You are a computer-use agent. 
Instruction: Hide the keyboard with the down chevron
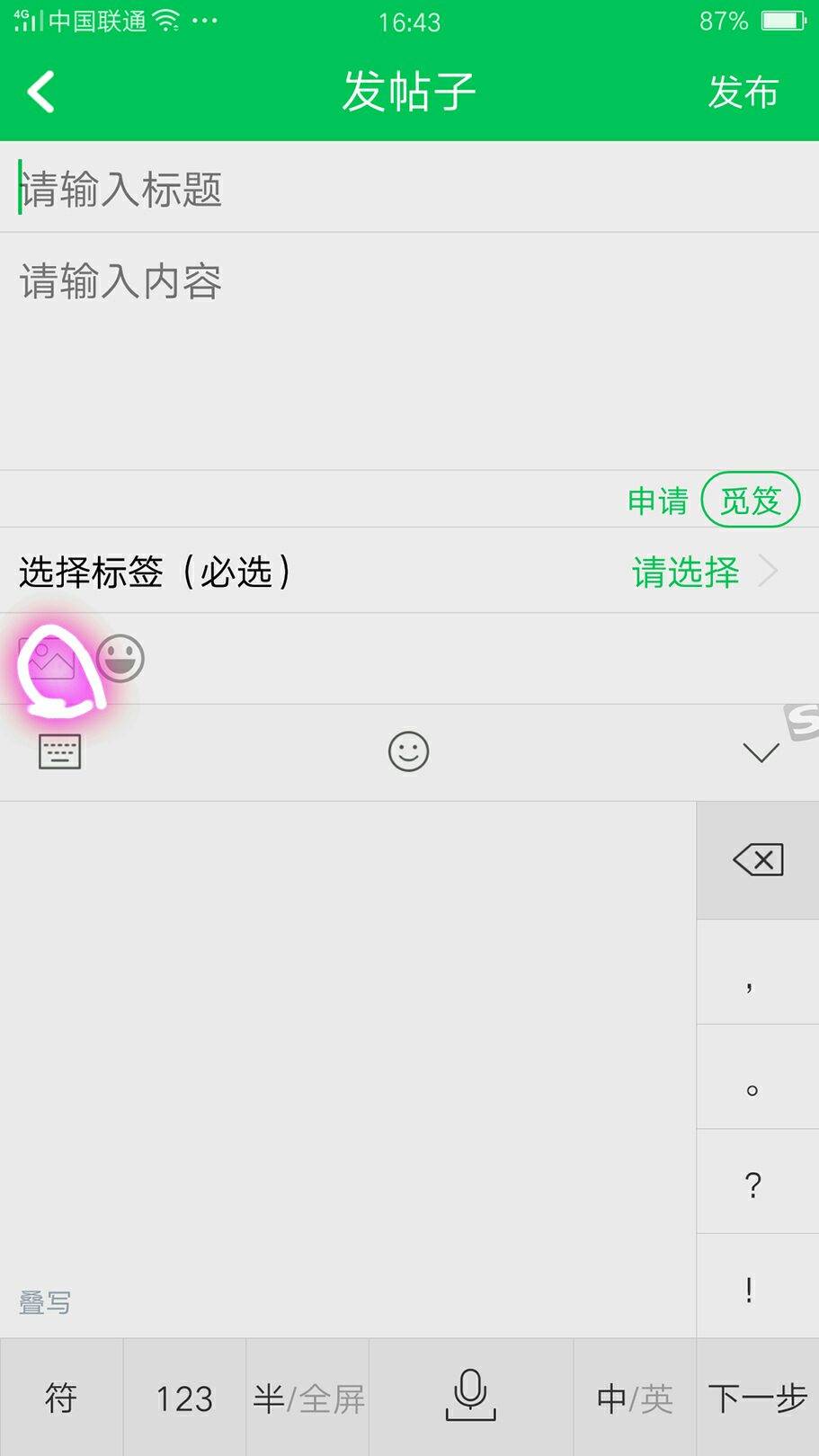[761, 753]
